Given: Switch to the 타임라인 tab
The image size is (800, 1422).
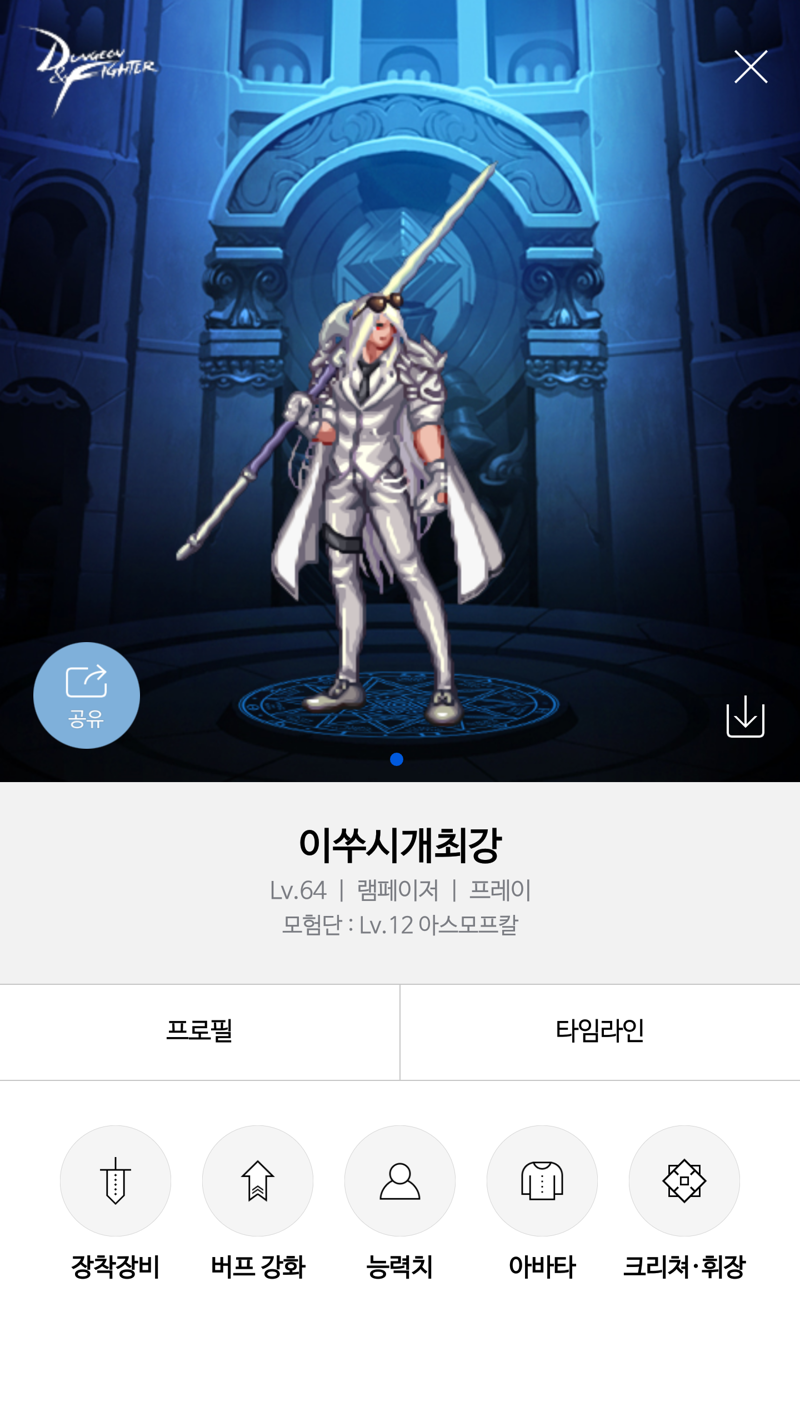Looking at the screenshot, I should point(600,1031).
